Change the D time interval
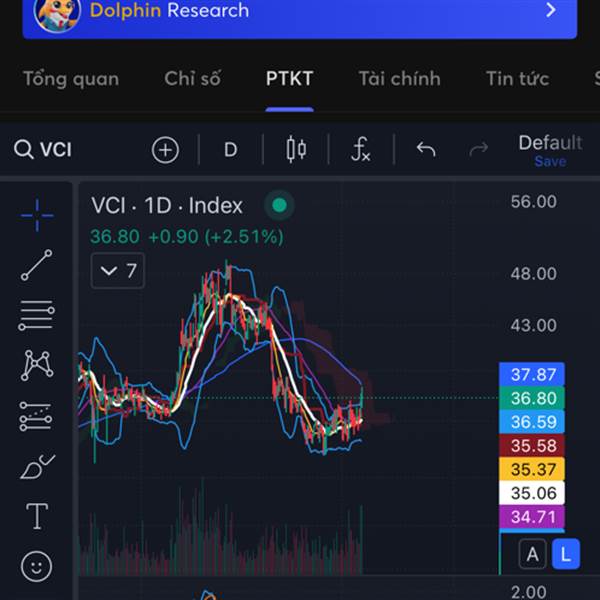This screenshot has height=600, width=600. point(230,150)
